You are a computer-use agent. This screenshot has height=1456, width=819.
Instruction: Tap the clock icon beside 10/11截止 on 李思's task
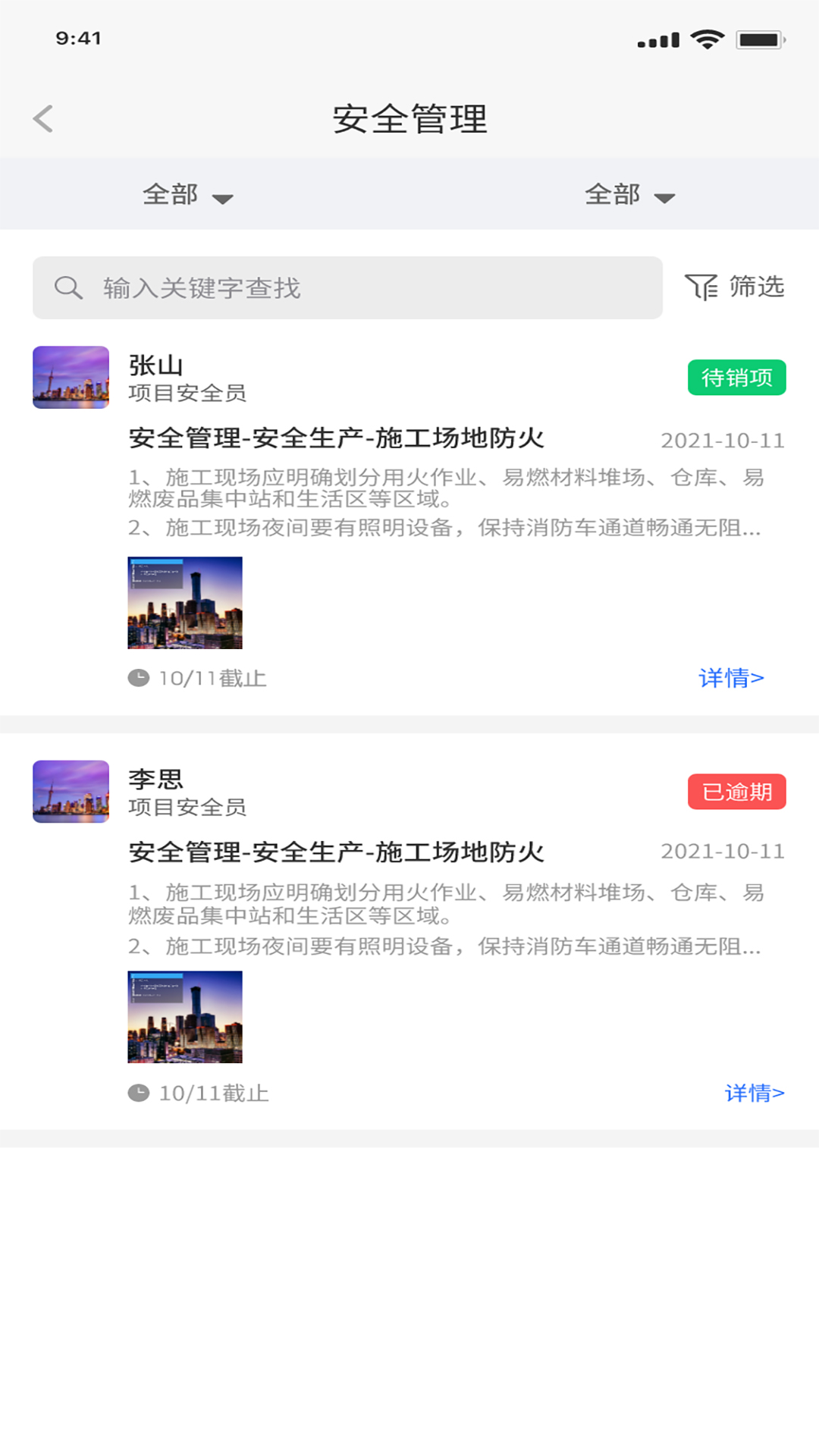pyautogui.click(x=140, y=1092)
